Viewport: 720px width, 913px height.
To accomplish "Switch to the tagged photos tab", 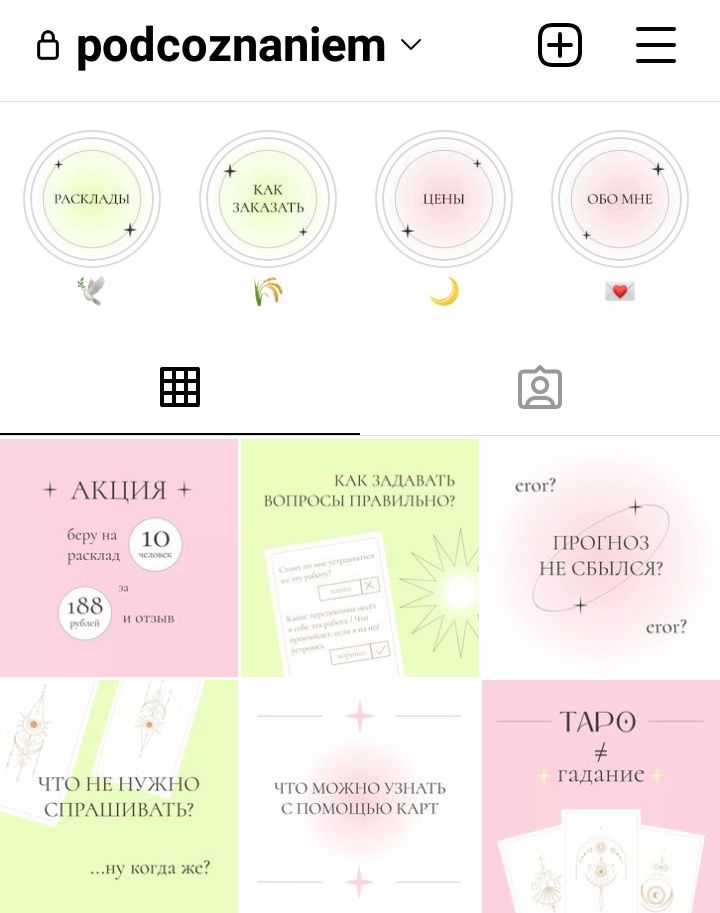I will click(x=540, y=387).
